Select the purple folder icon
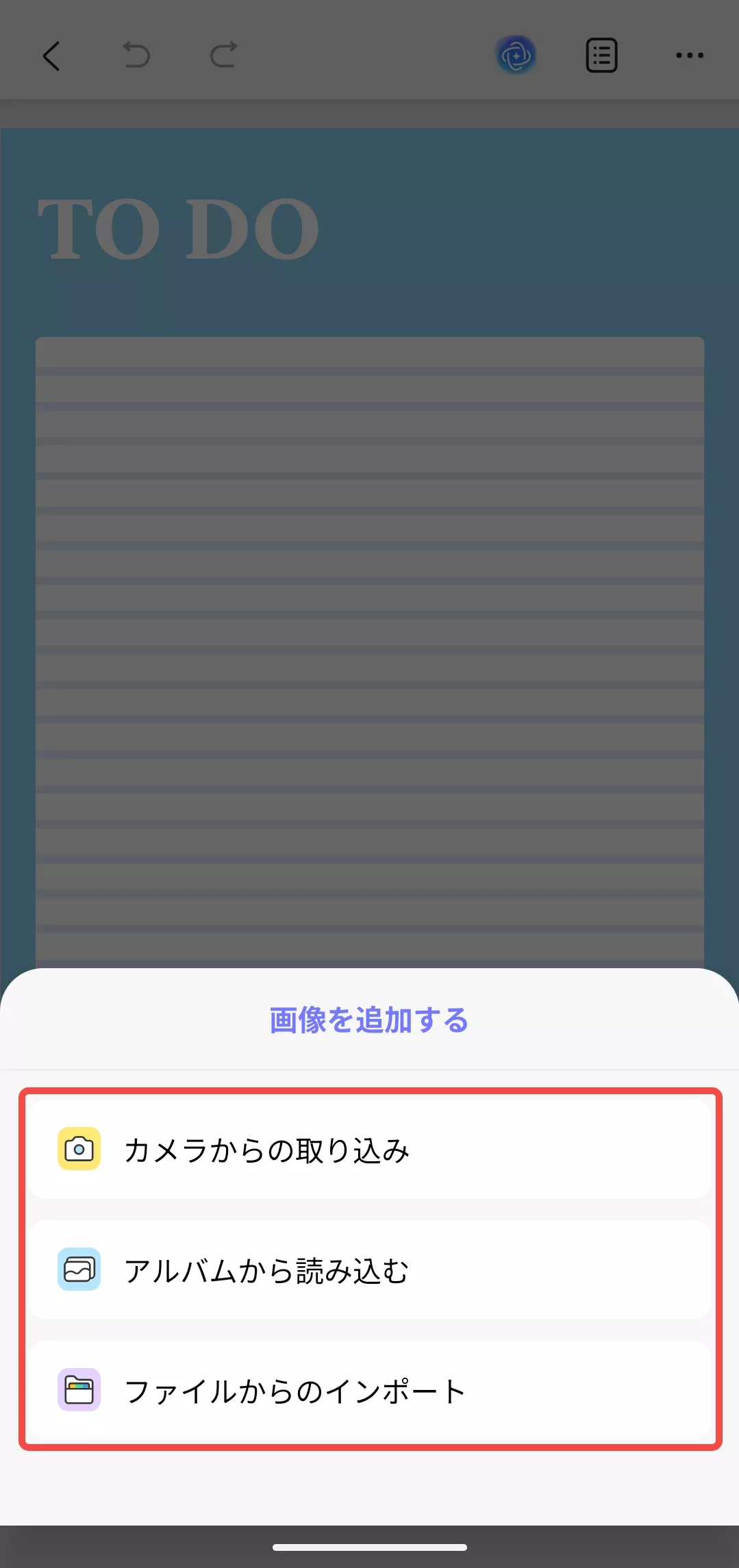The image size is (739, 1568). click(x=79, y=1391)
